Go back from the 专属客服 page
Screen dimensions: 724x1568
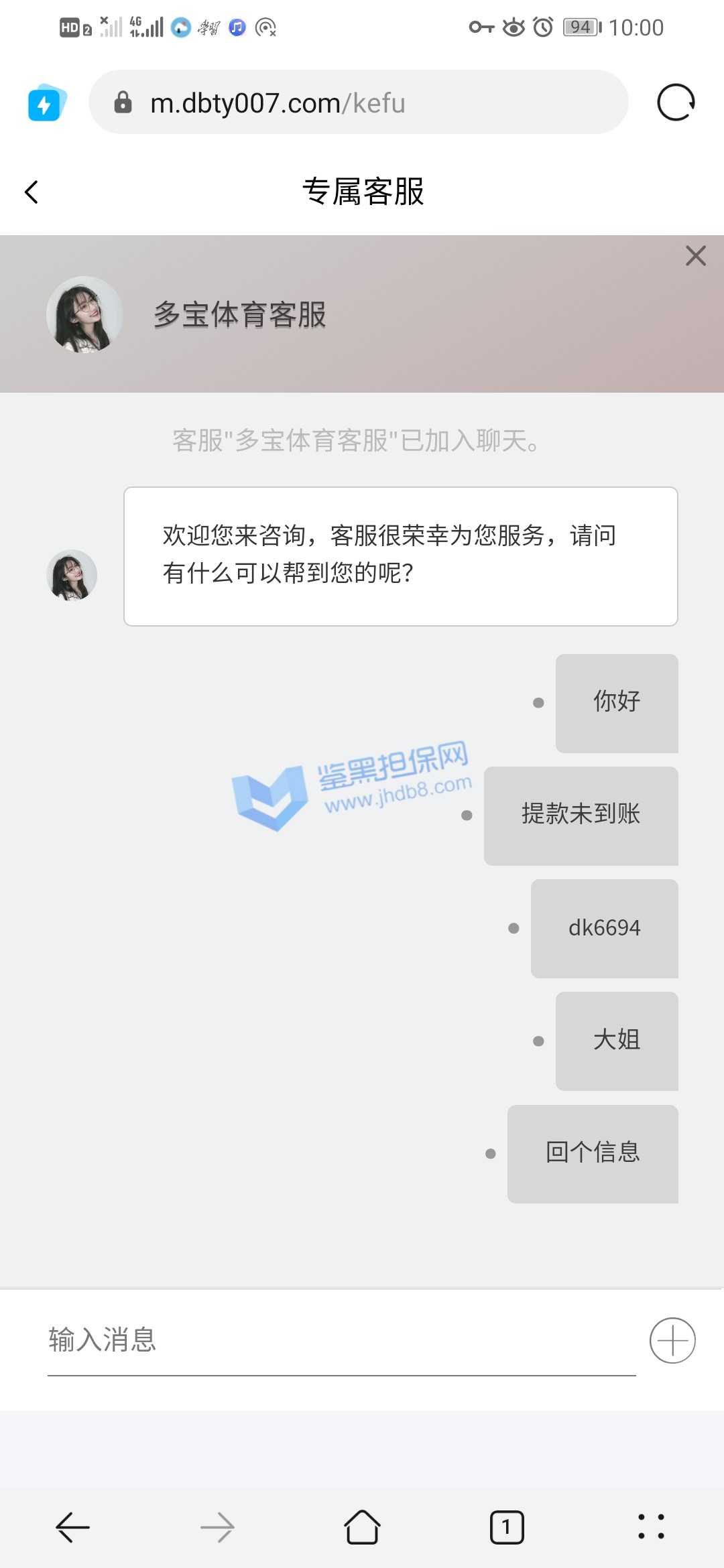click(x=32, y=192)
